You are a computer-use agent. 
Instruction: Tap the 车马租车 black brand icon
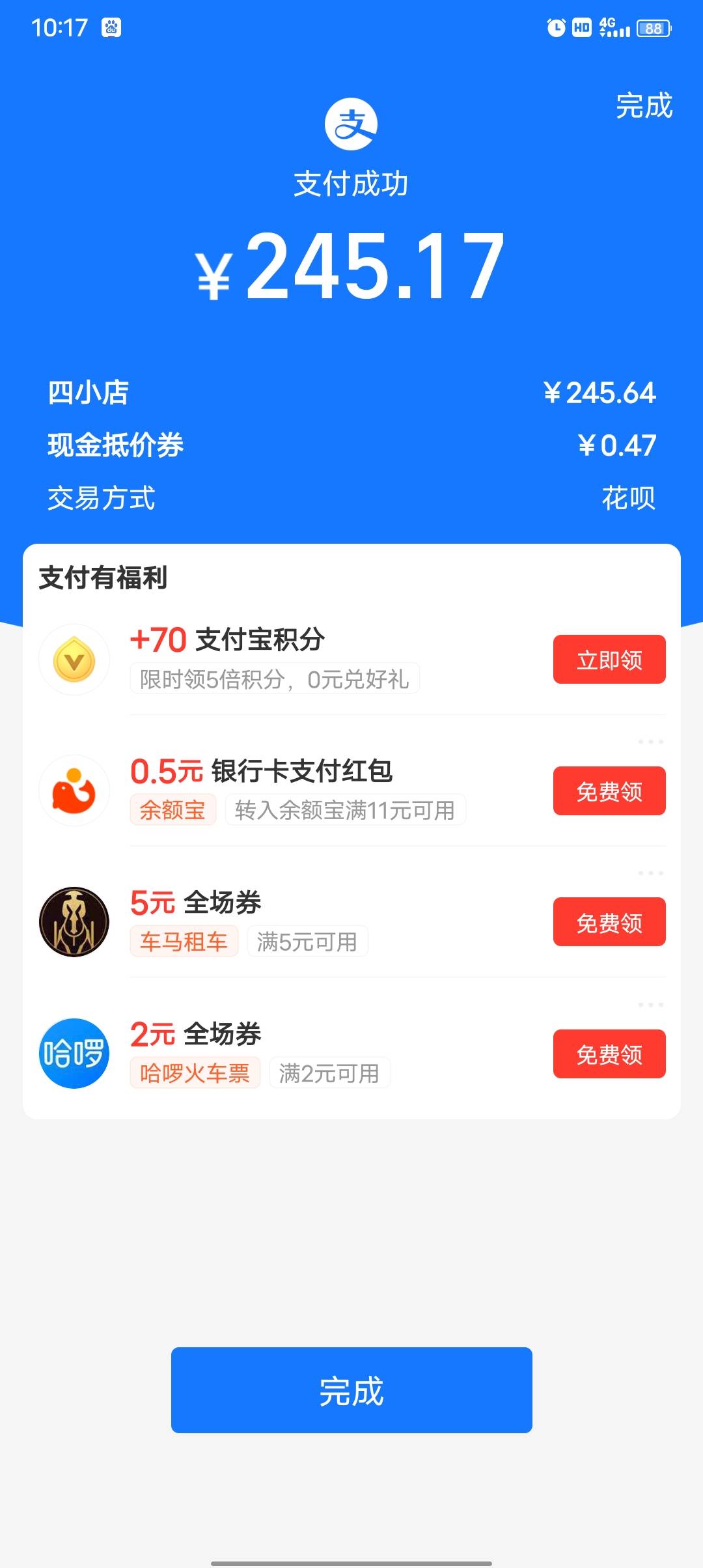[x=74, y=919]
